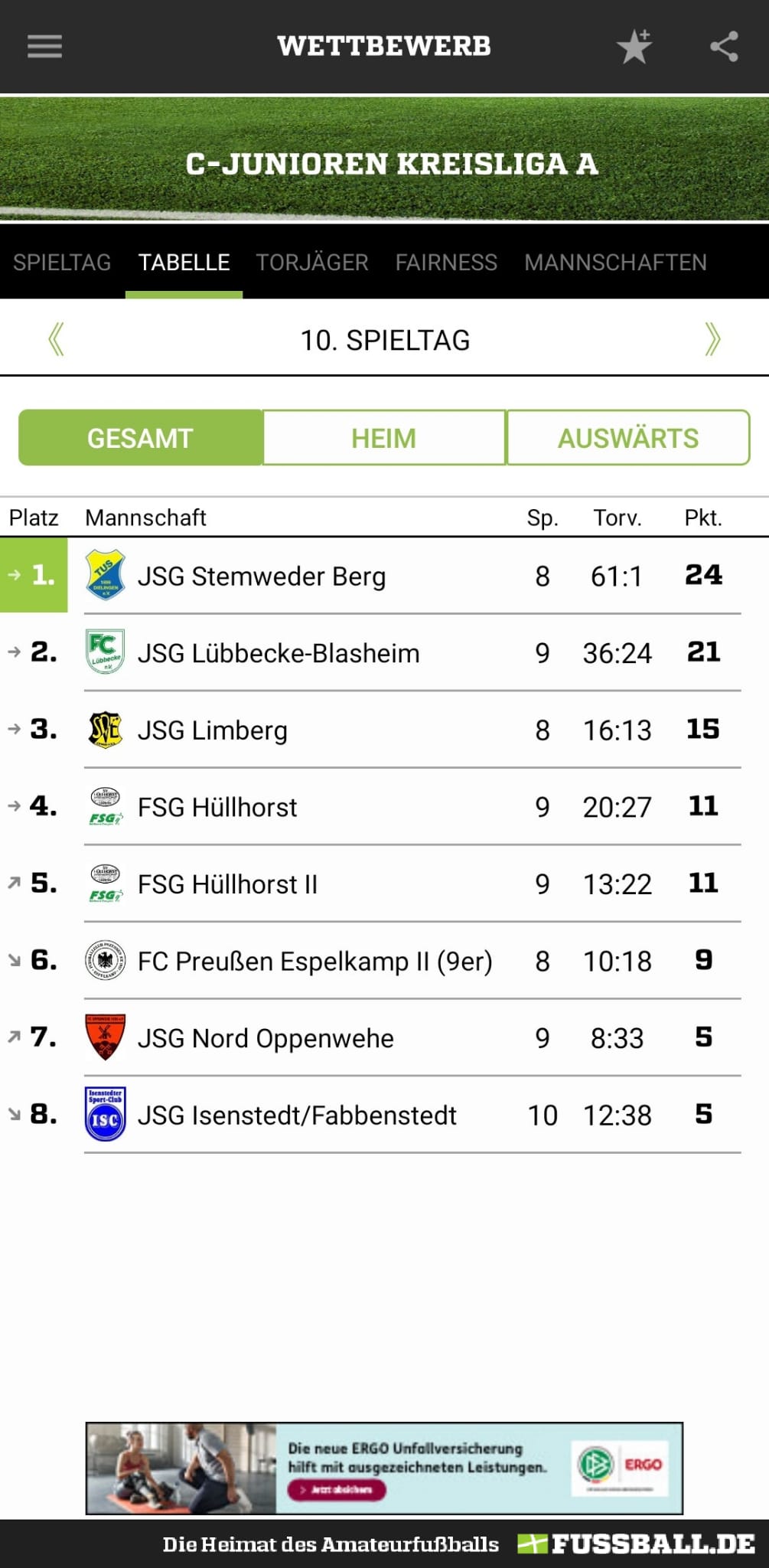The width and height of the screenshot is (769, 1568).
Task: Go to the next Spieltag
Action: [712, 340]
